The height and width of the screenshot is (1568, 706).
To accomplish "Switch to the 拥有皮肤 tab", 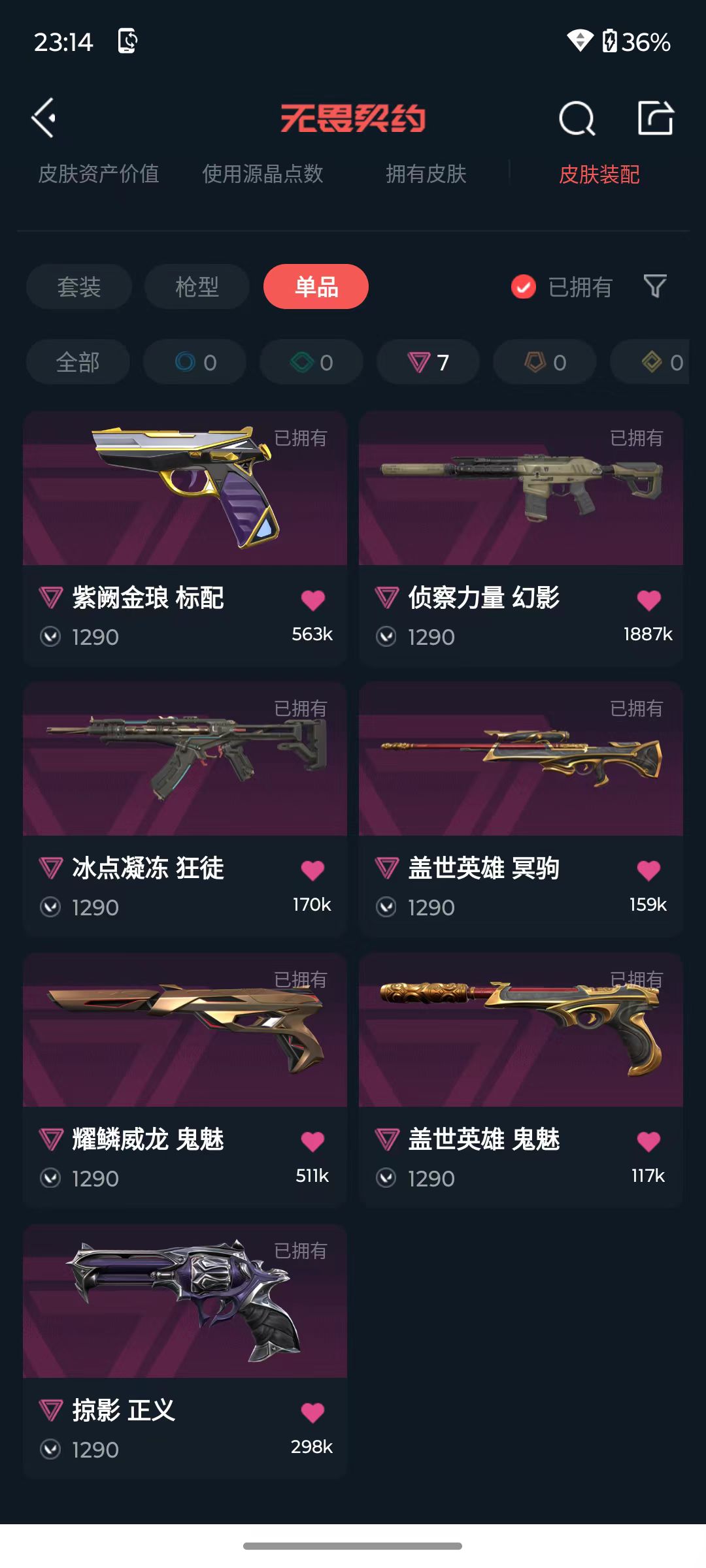I will (426, 174).
